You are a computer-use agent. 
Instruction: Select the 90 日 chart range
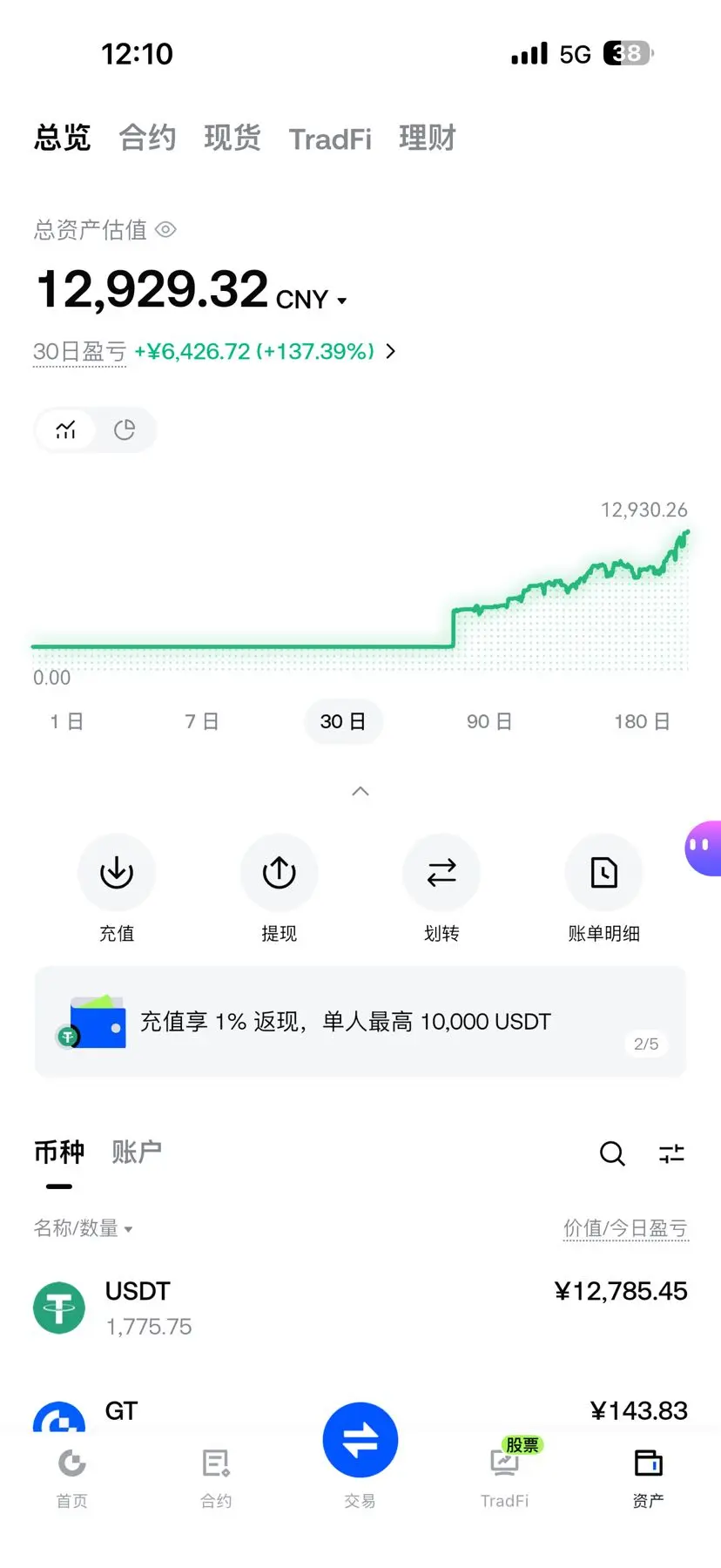[489, 721]
